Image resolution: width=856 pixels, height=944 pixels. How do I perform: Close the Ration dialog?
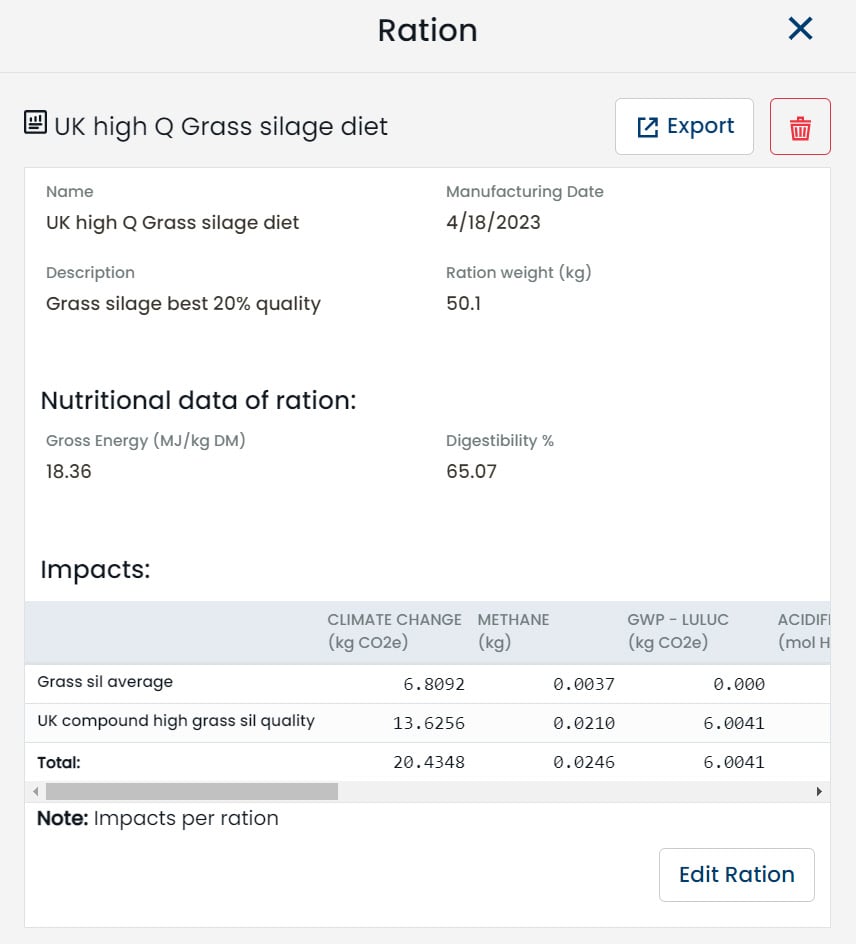point(800,29)
